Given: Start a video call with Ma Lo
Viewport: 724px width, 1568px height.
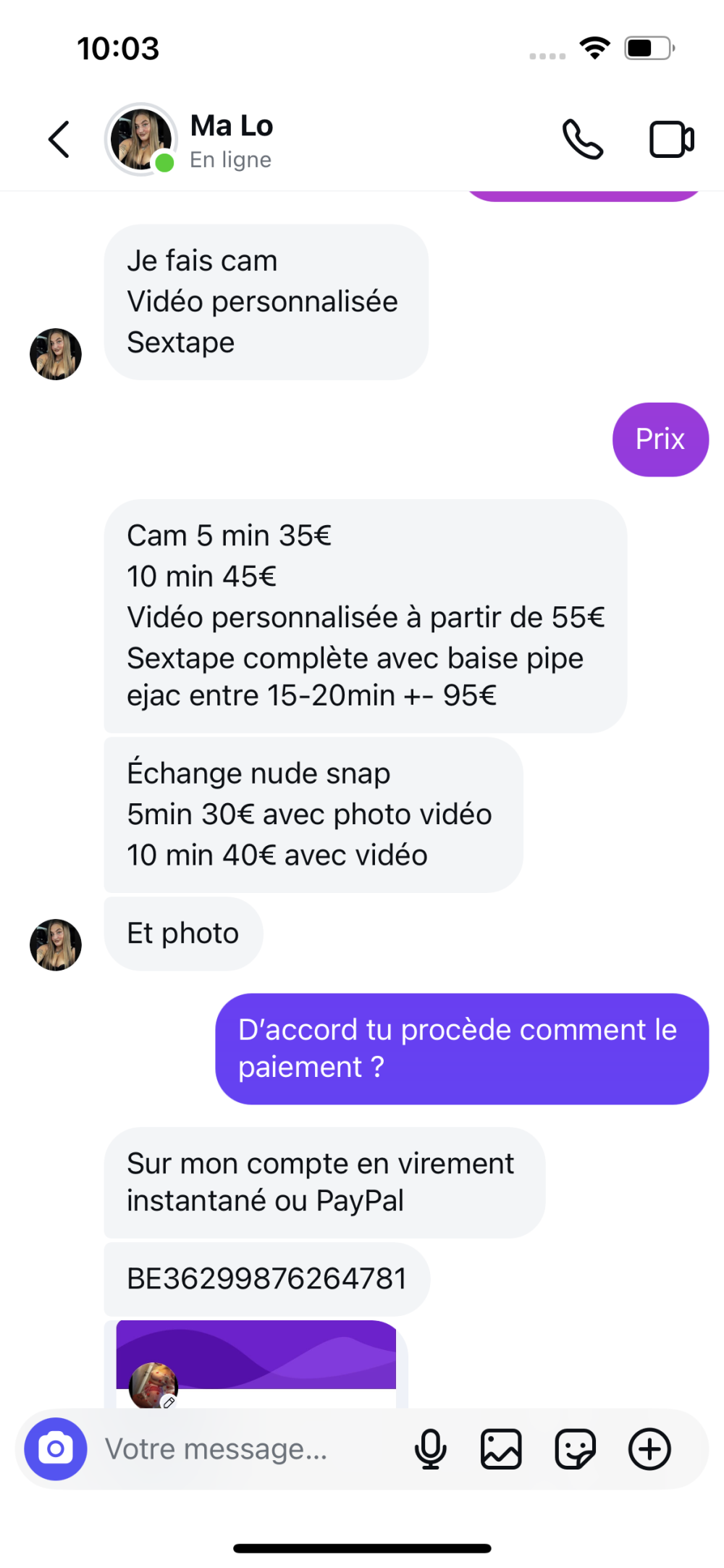Looking at the screenshot, I should 671,139.
